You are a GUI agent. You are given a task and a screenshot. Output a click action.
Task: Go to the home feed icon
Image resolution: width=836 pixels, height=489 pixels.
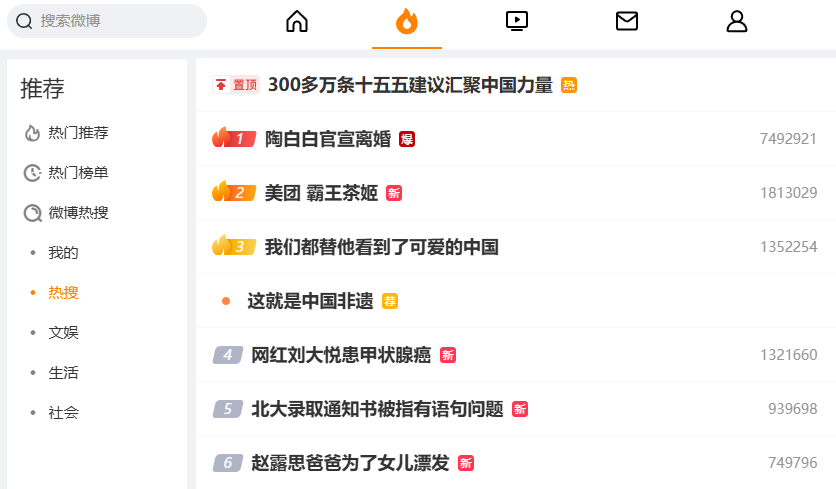tap(297, 21)
